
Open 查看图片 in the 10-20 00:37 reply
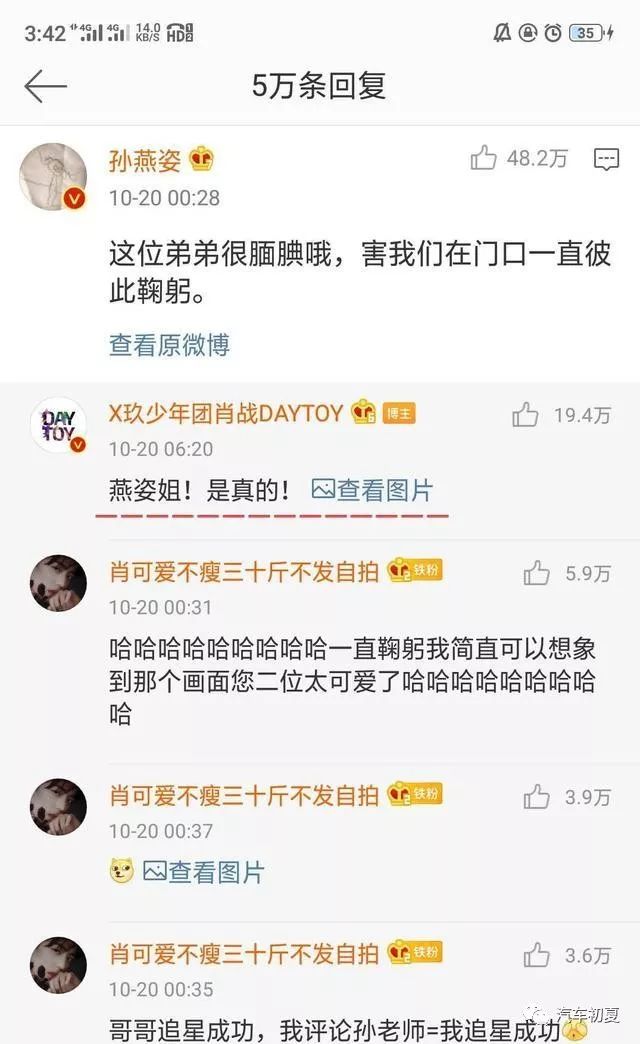pos(204,872)
